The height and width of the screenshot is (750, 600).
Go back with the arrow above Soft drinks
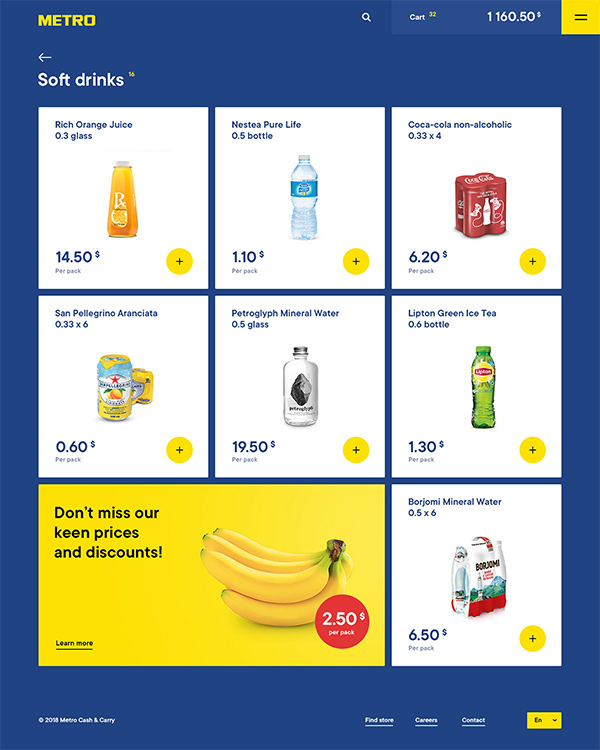tap(45, 57)
